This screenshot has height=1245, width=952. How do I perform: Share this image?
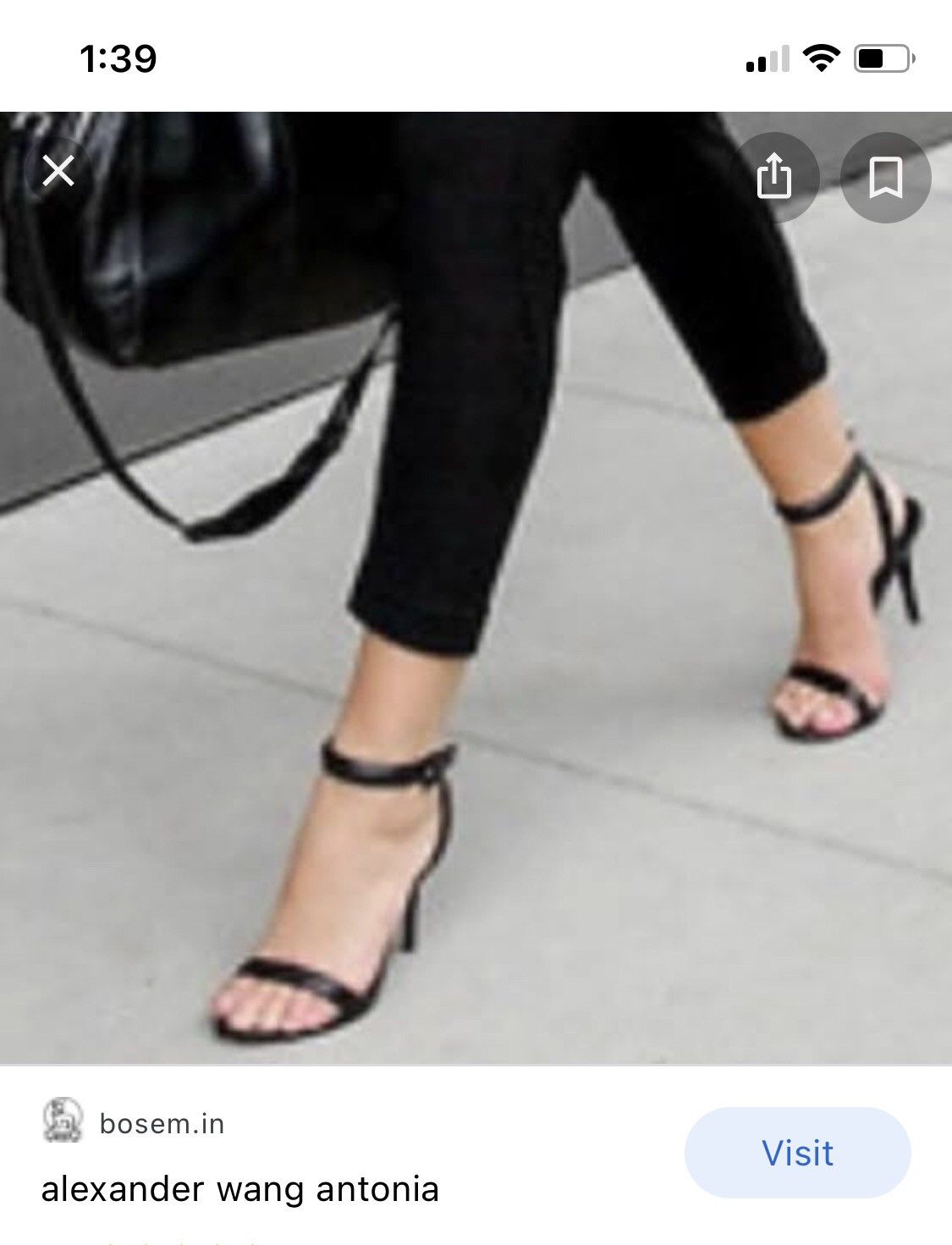tap(773, 178)
